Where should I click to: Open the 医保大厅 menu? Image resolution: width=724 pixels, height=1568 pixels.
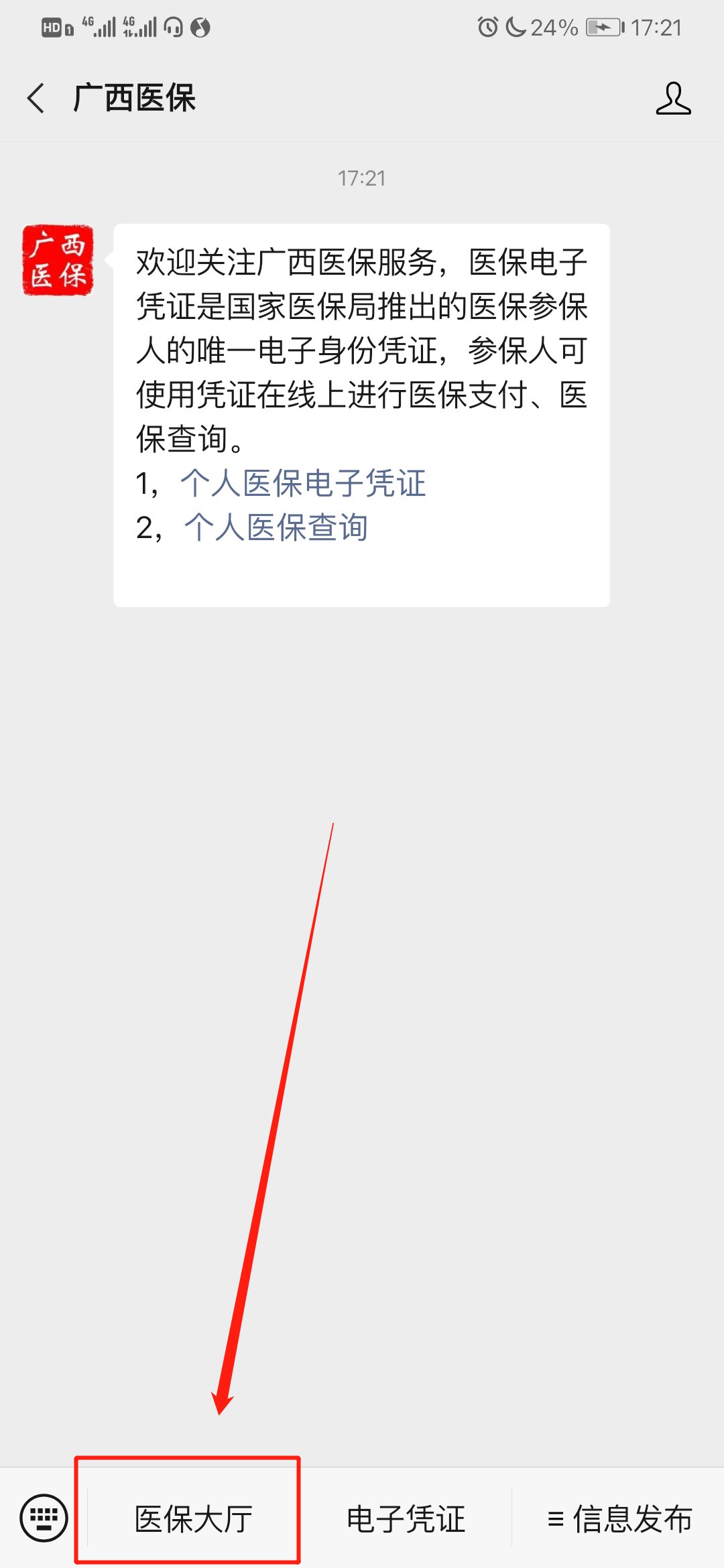194,1518
